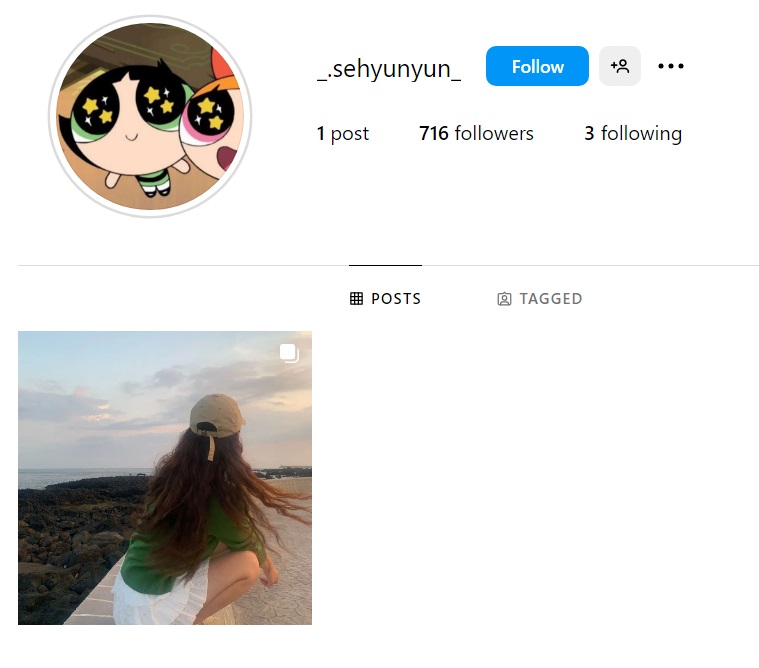
Task: Select the Posts tab
Action: point(386,299)
